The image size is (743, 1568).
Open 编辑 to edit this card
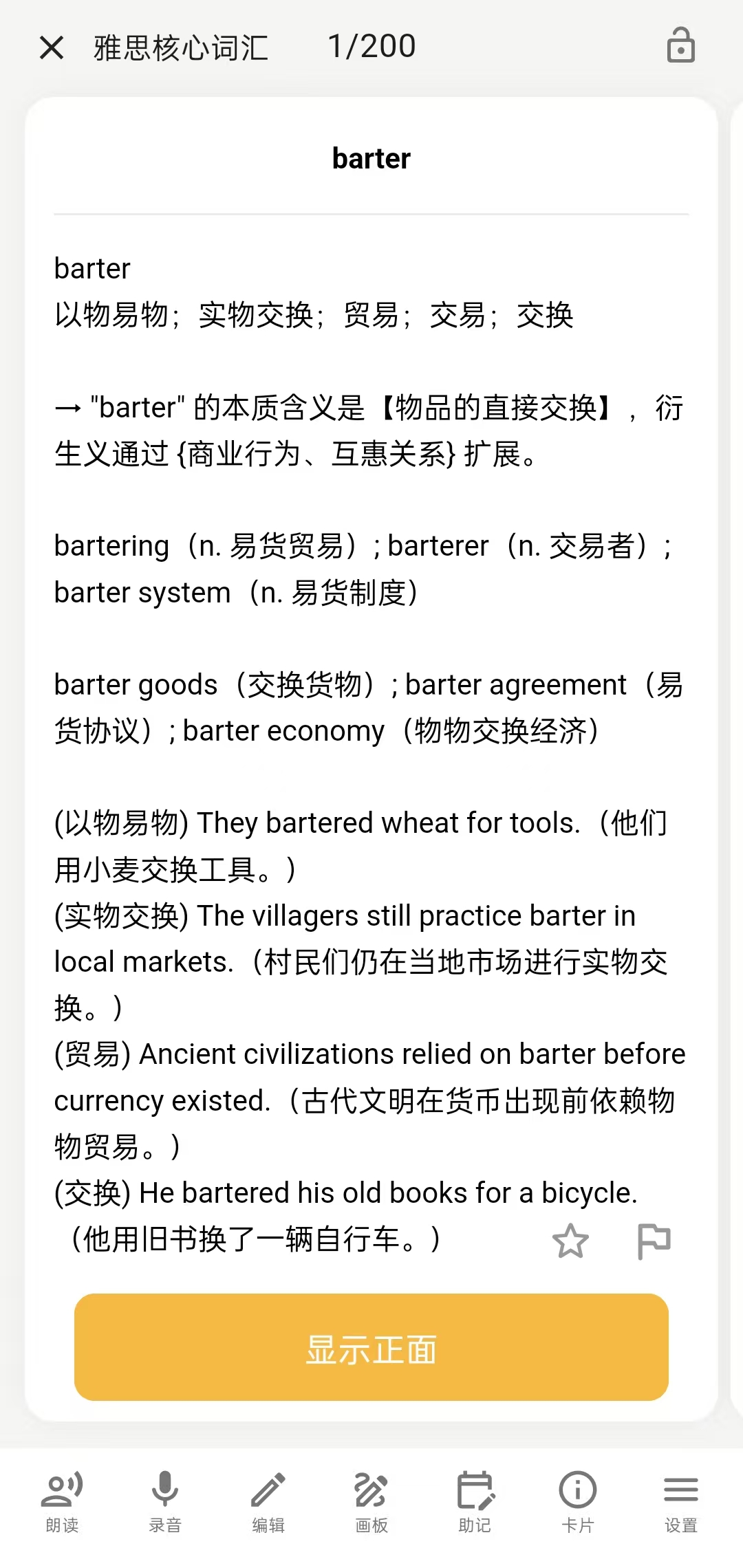(x=268, y=1503)
